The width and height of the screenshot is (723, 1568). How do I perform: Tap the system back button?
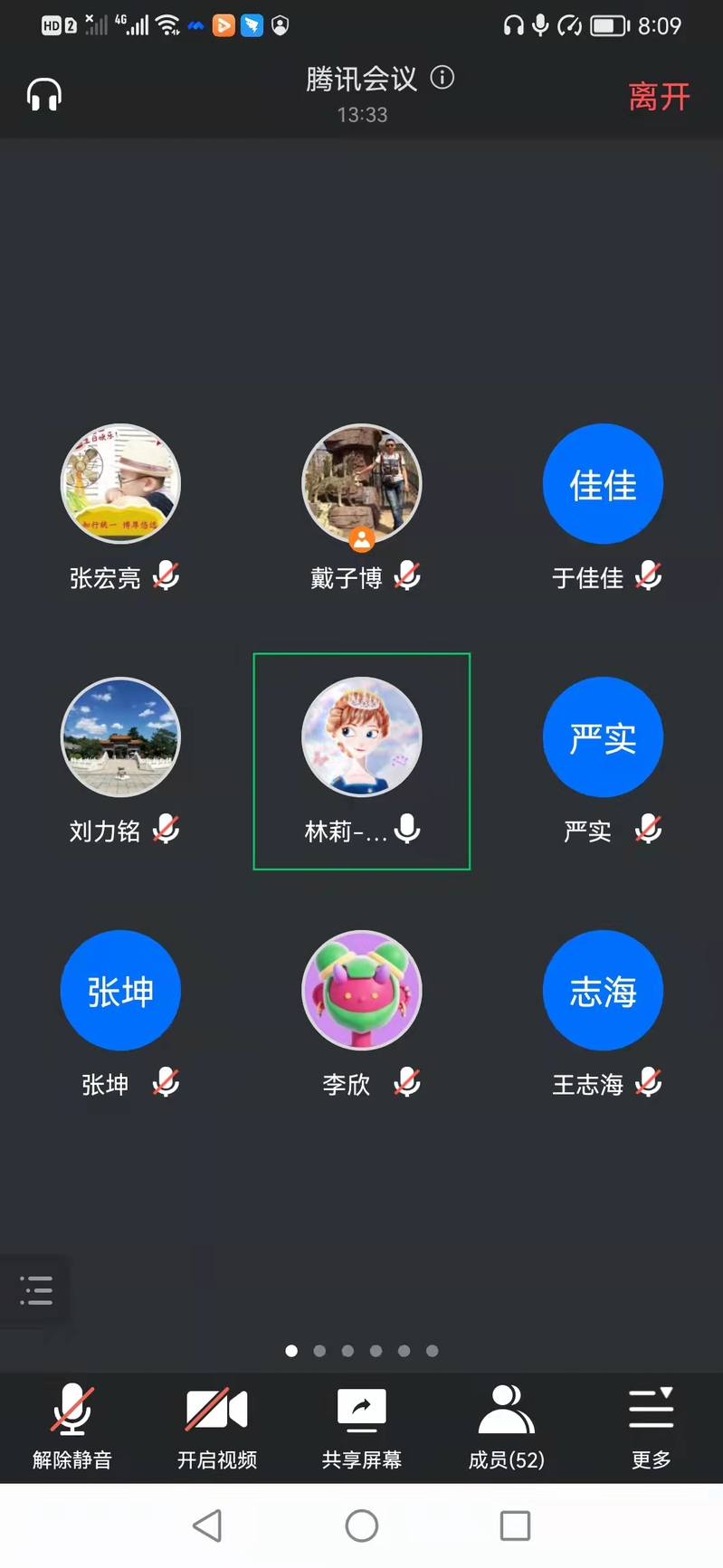click(x=208, y=1525)
